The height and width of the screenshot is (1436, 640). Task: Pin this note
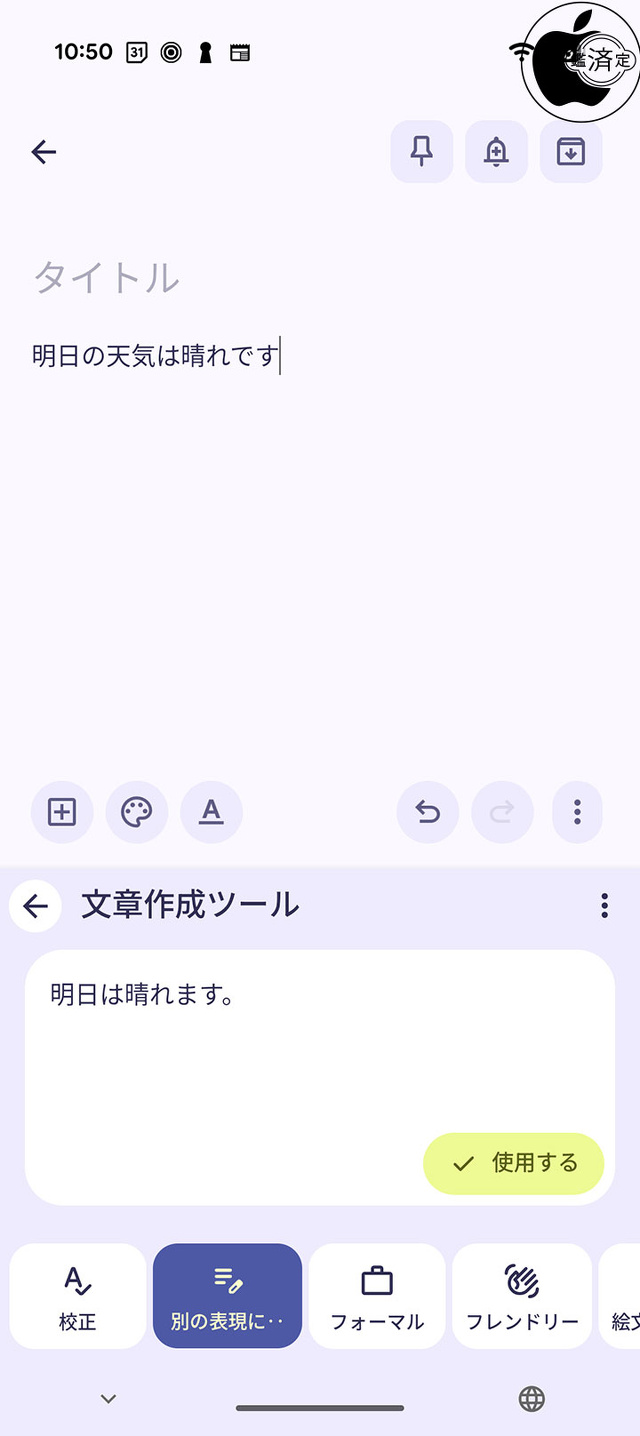click(x=421, y=152)
